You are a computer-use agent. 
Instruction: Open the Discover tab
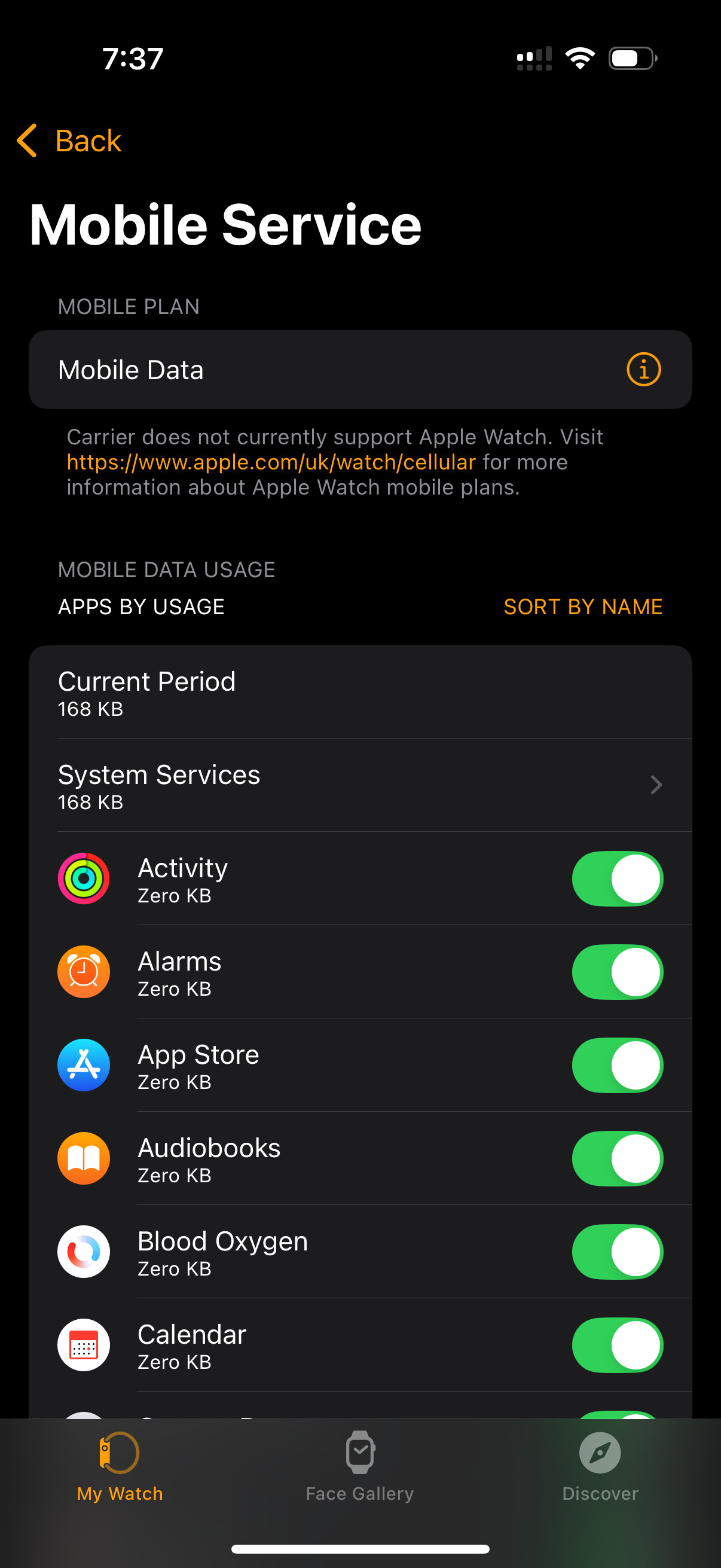[x=600, y=1466]
